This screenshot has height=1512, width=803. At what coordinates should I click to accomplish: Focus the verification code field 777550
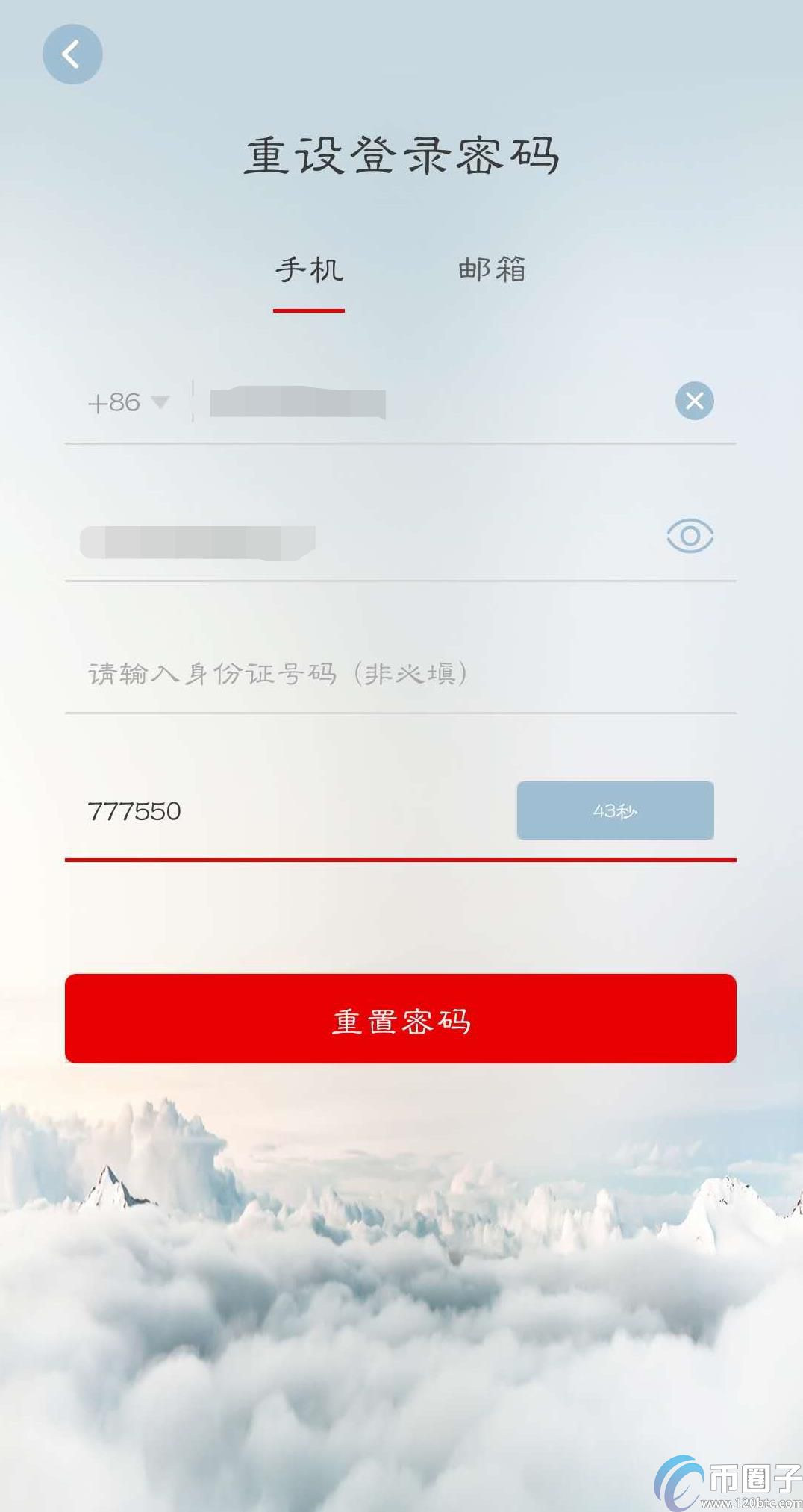tap(284, 811)
